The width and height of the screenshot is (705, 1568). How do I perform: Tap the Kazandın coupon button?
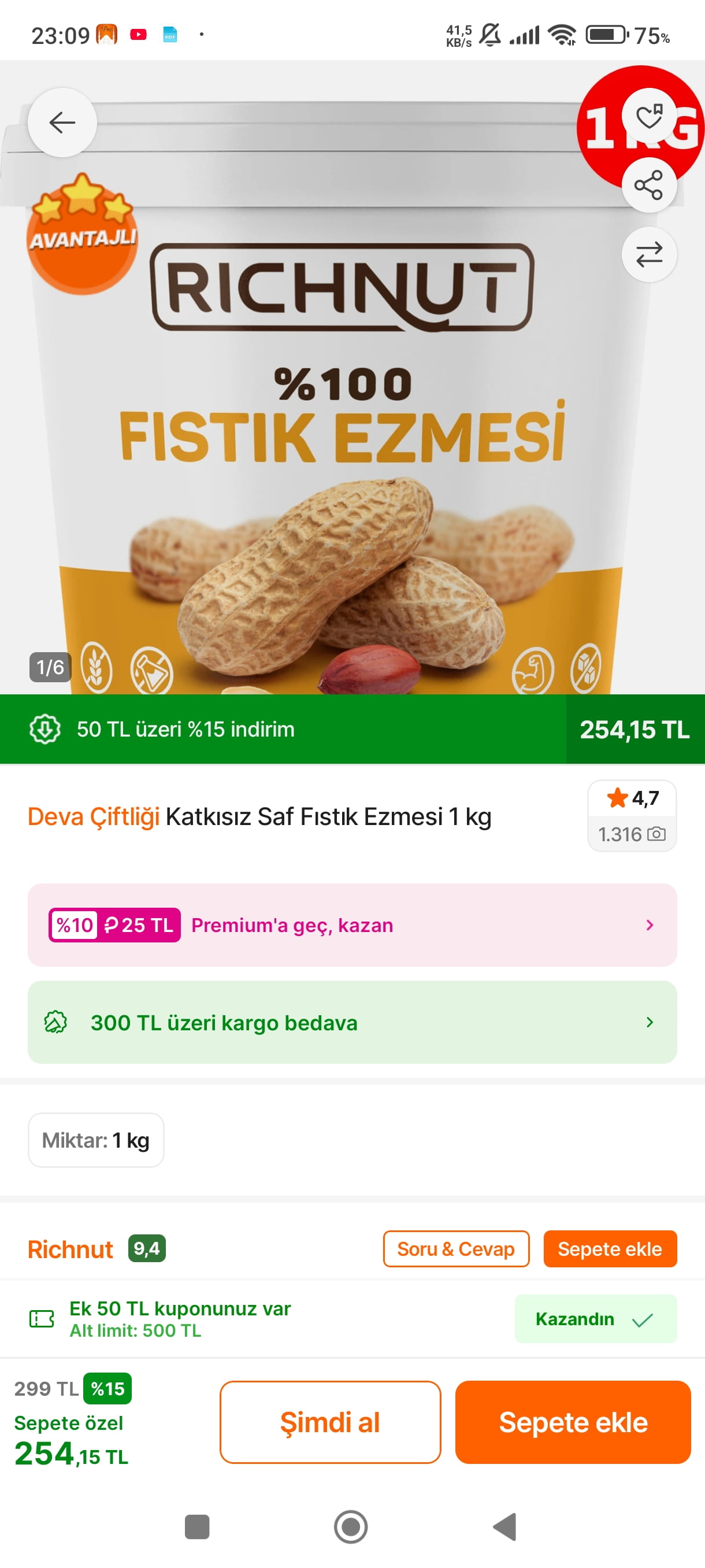coord(595,1319)
